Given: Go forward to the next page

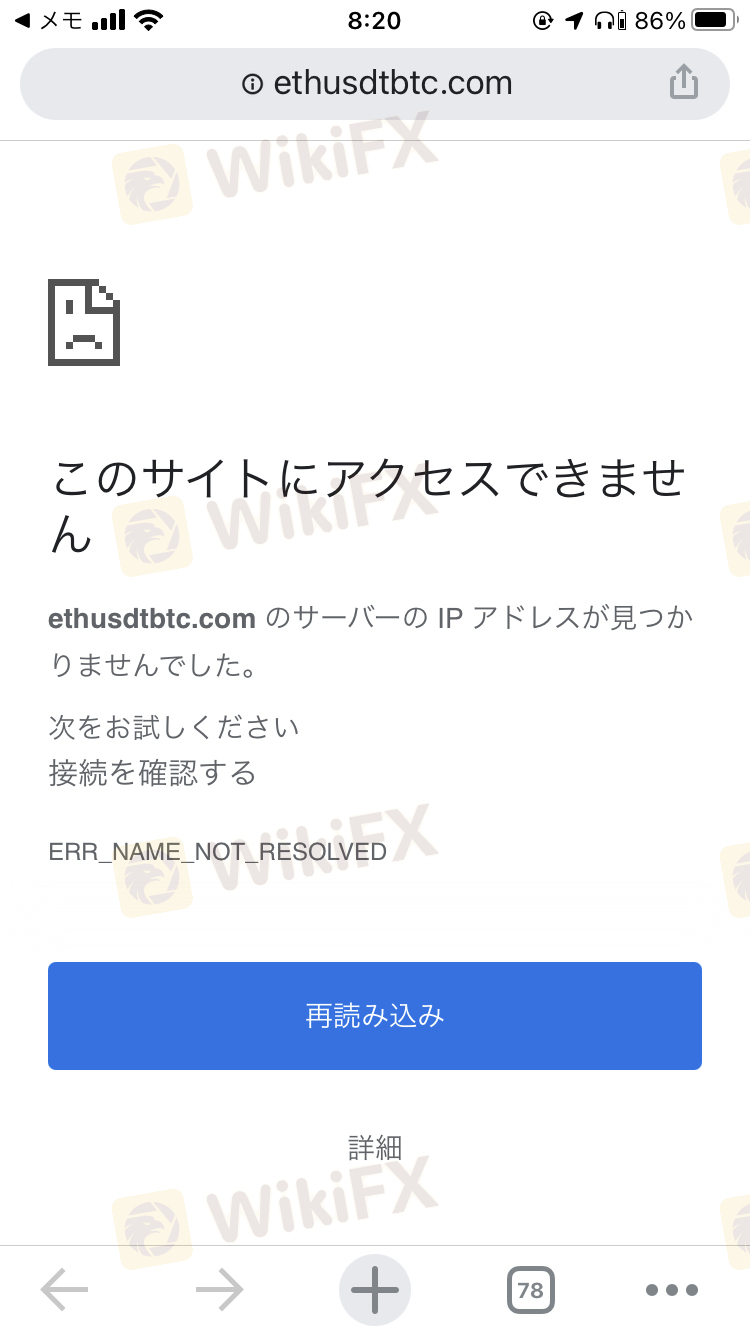Looking at the screenshot, I should (220, 1290).
